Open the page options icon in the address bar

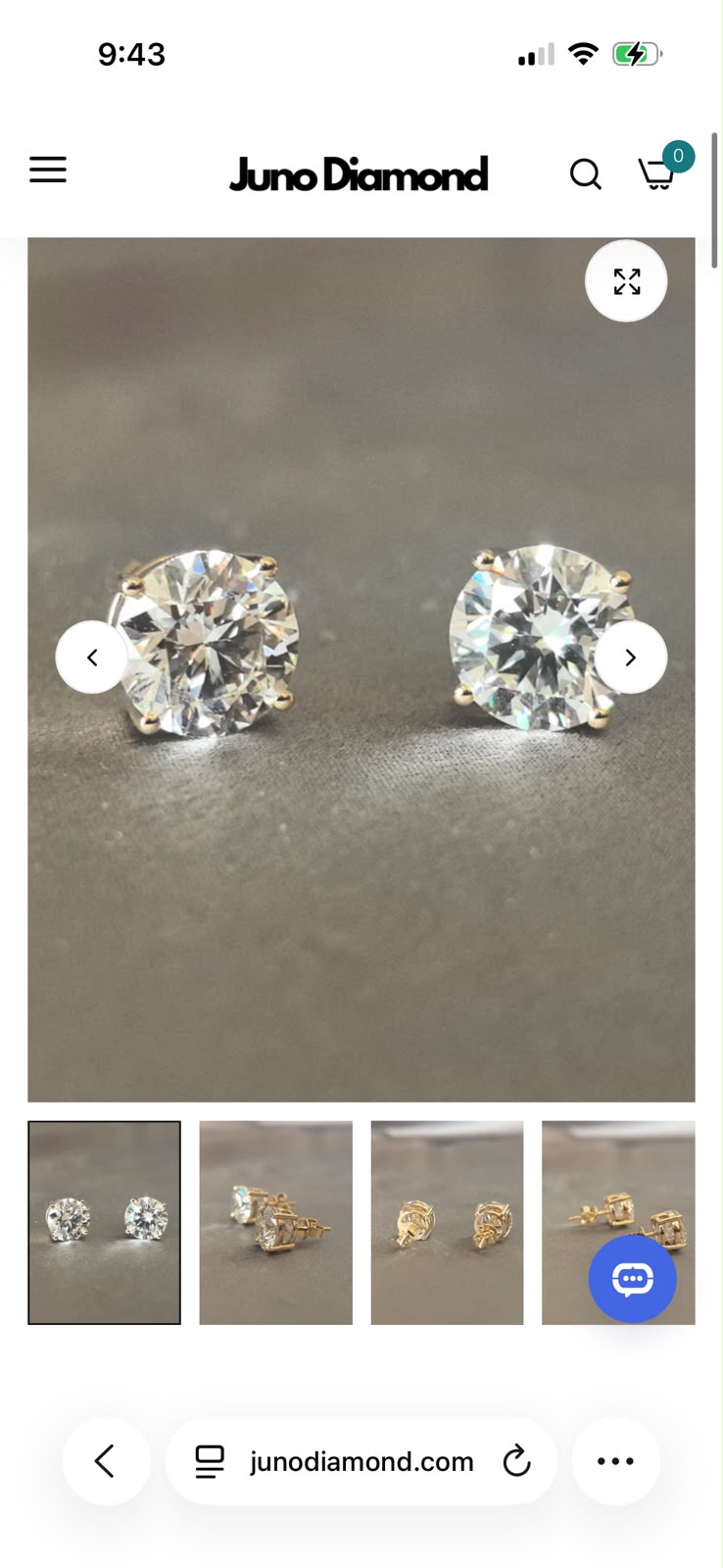(210, 1461)
